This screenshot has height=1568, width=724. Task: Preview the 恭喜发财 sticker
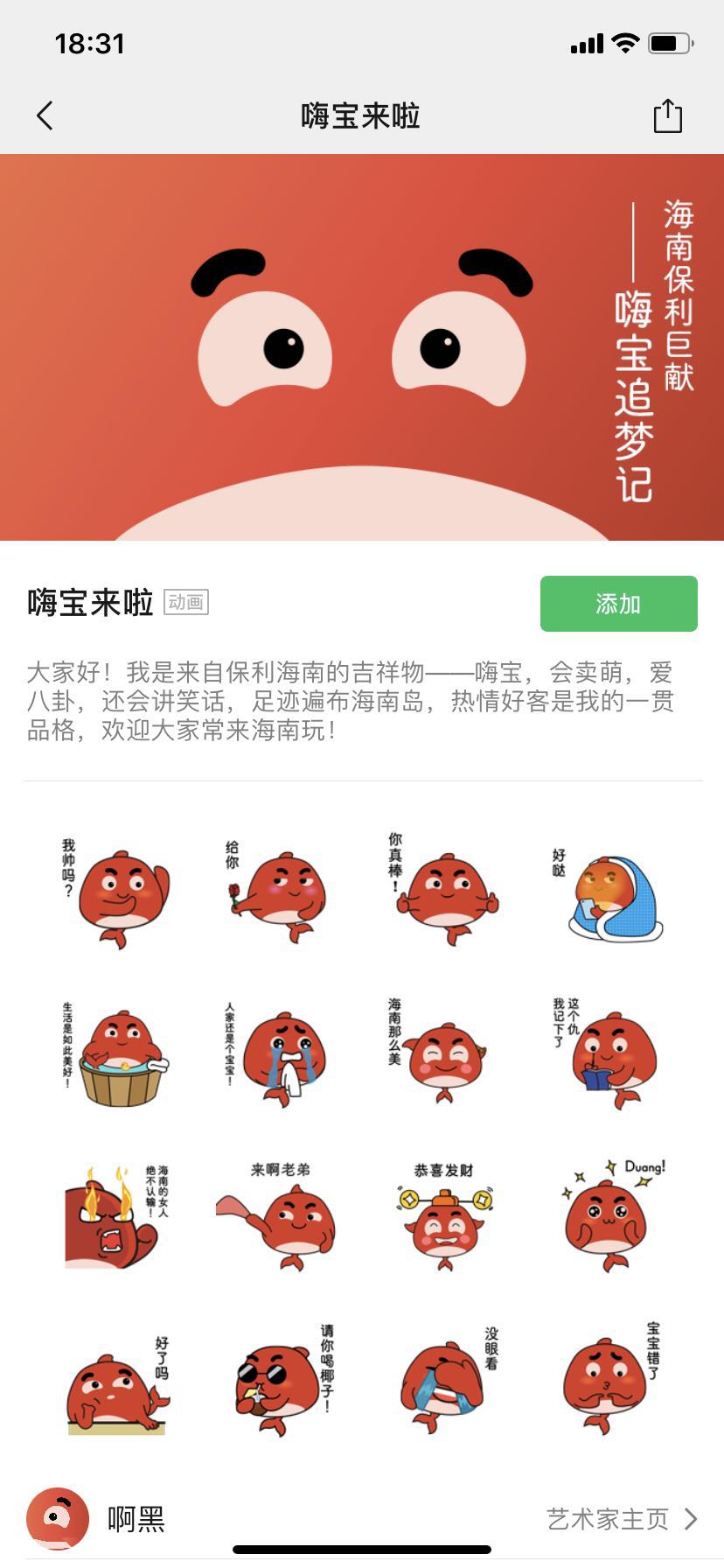click(x=444, y=1218)
